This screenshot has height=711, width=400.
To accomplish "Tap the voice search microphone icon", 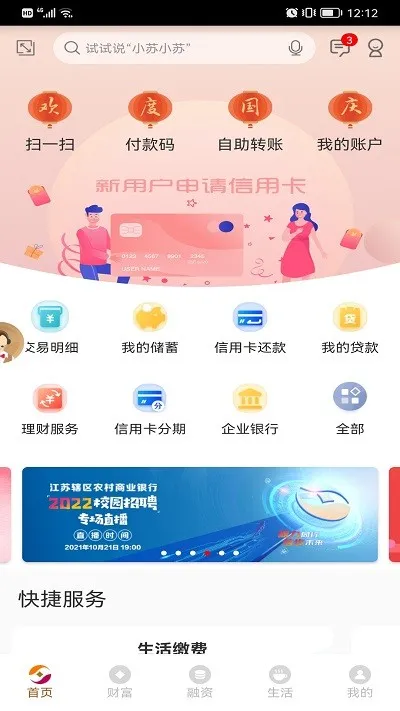I will pyautogui.click(x=295, y=48).
